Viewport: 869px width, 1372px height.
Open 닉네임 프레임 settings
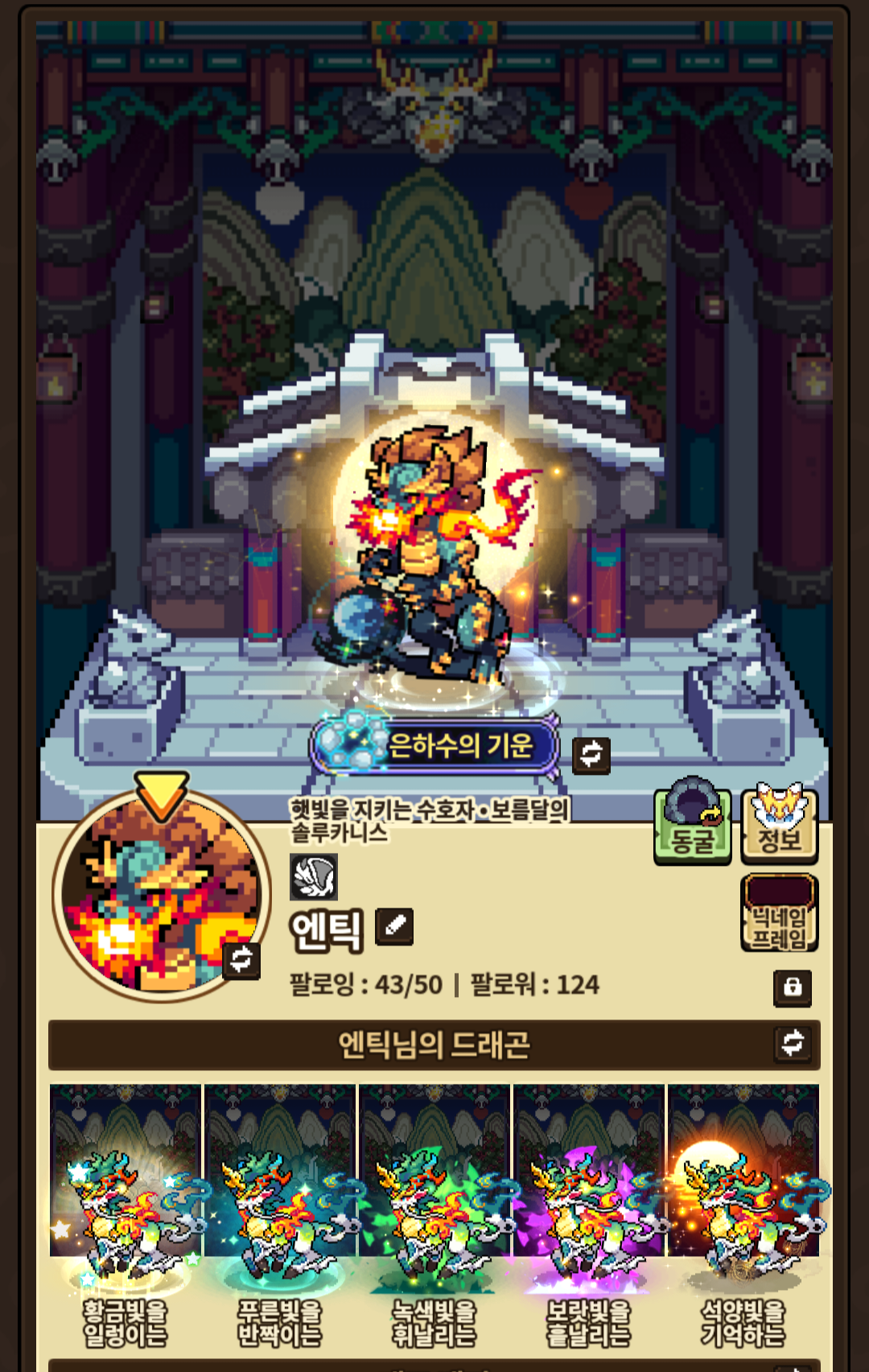coord(779,915)
